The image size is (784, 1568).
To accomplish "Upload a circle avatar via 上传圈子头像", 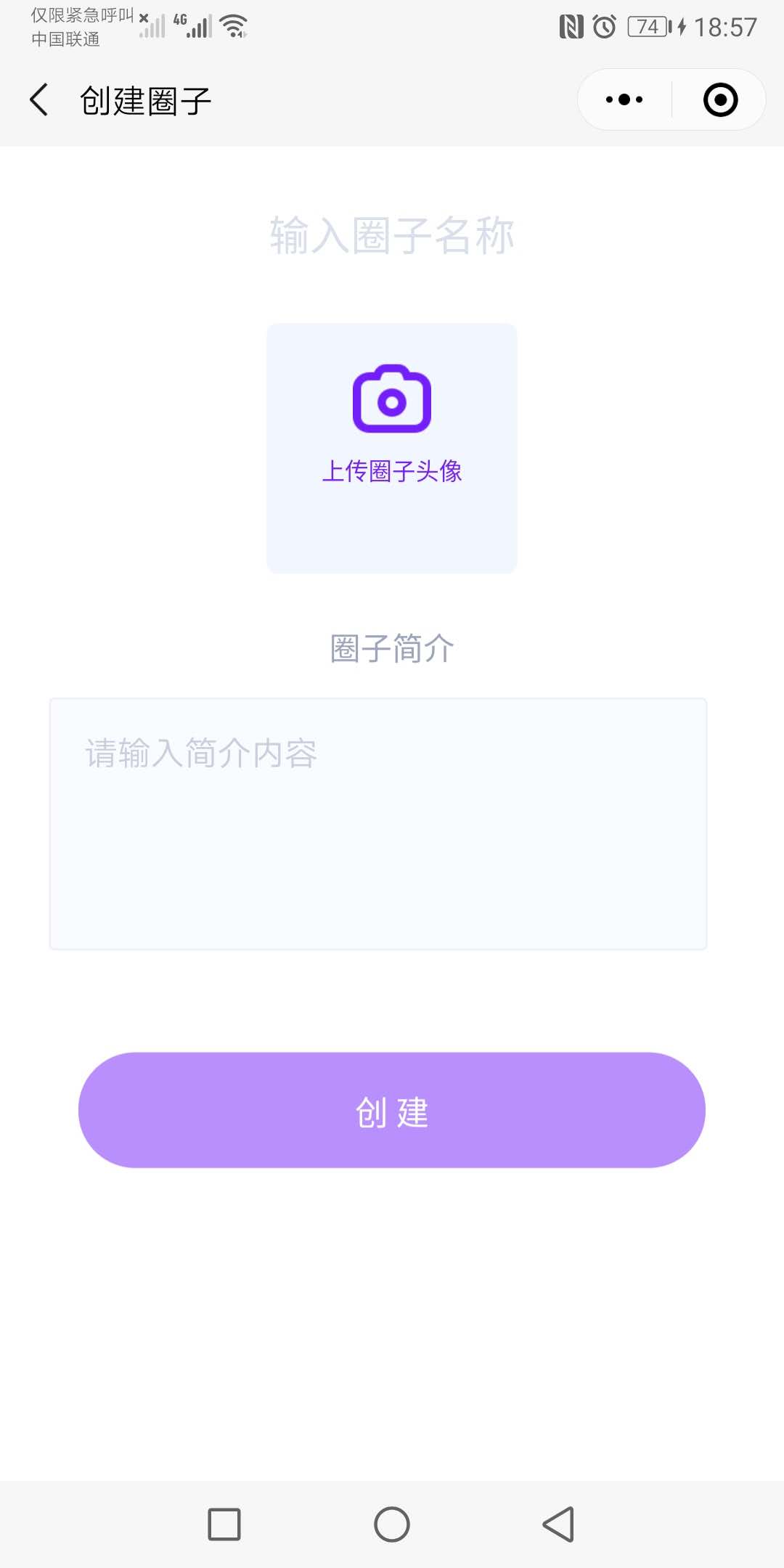I will pyautogui.click(x=392, y=448).
